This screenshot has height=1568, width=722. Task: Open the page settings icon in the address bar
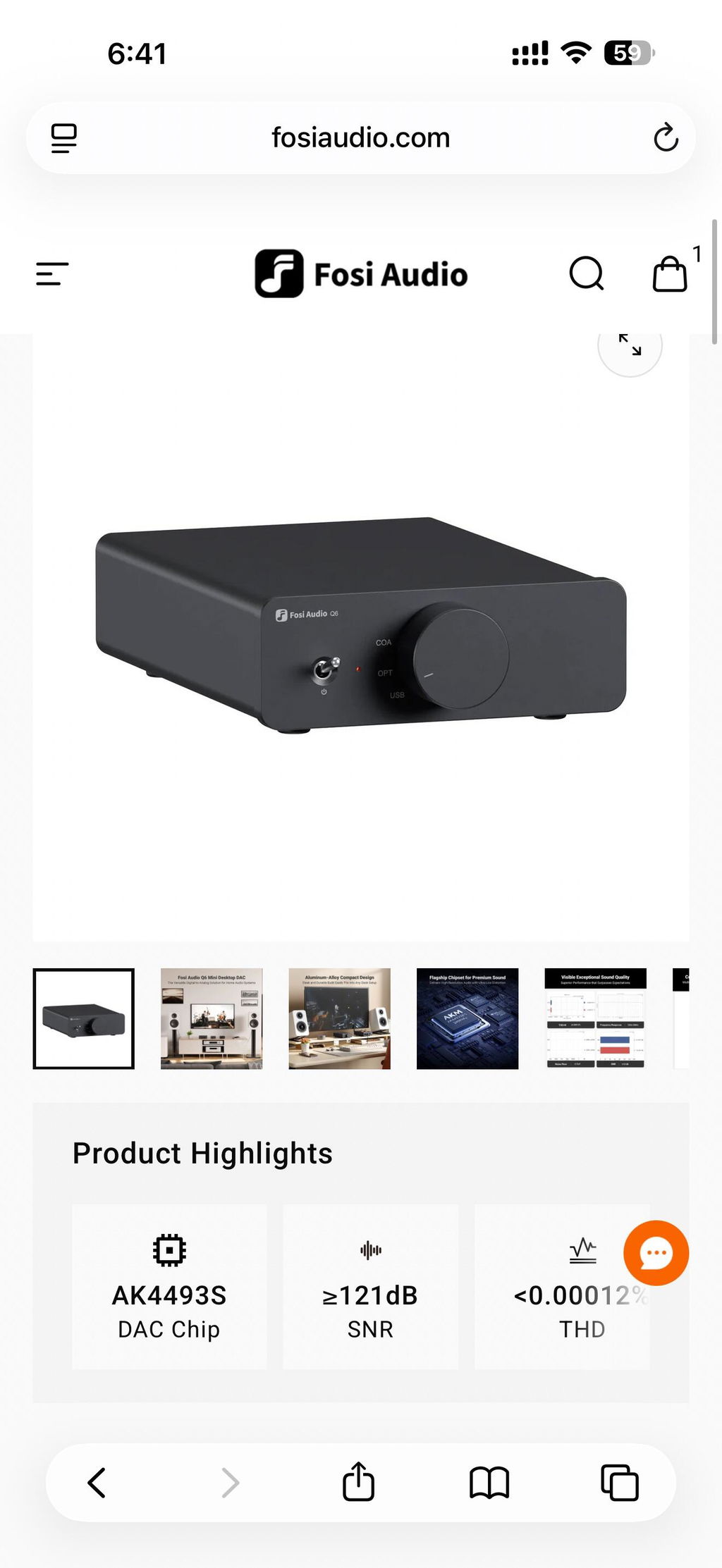[x=64, y=138]
